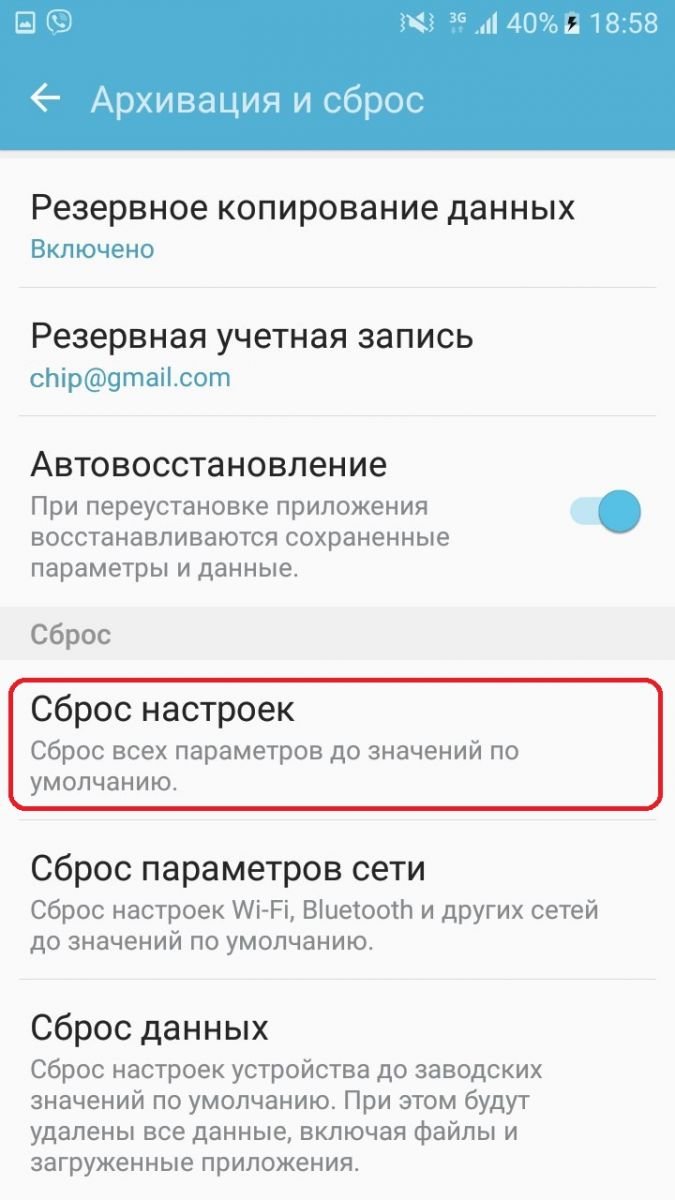Select Сброс настроек
Image resolution: width=675 pixels, height=1200 pixels.
click(x=337, y=743)
